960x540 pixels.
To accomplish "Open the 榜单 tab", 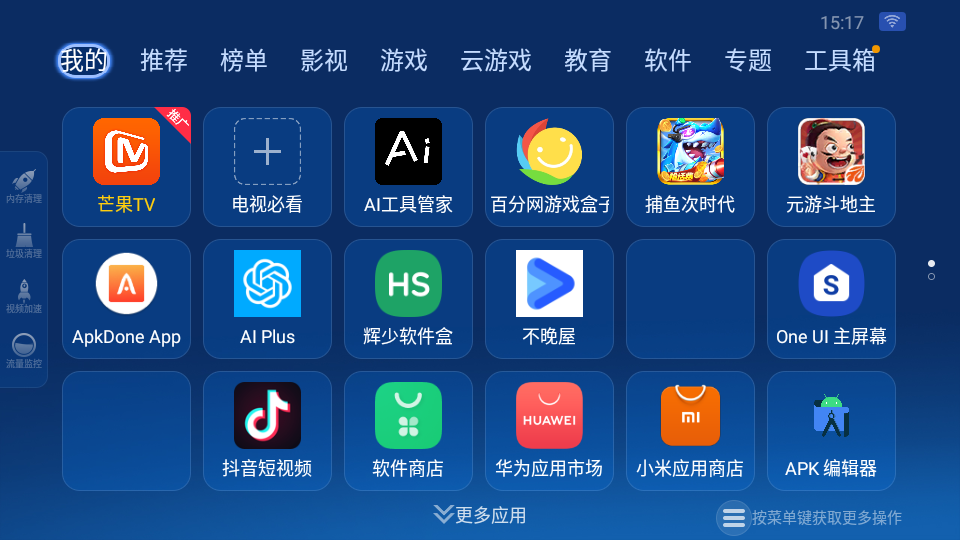I will point(244,61).
